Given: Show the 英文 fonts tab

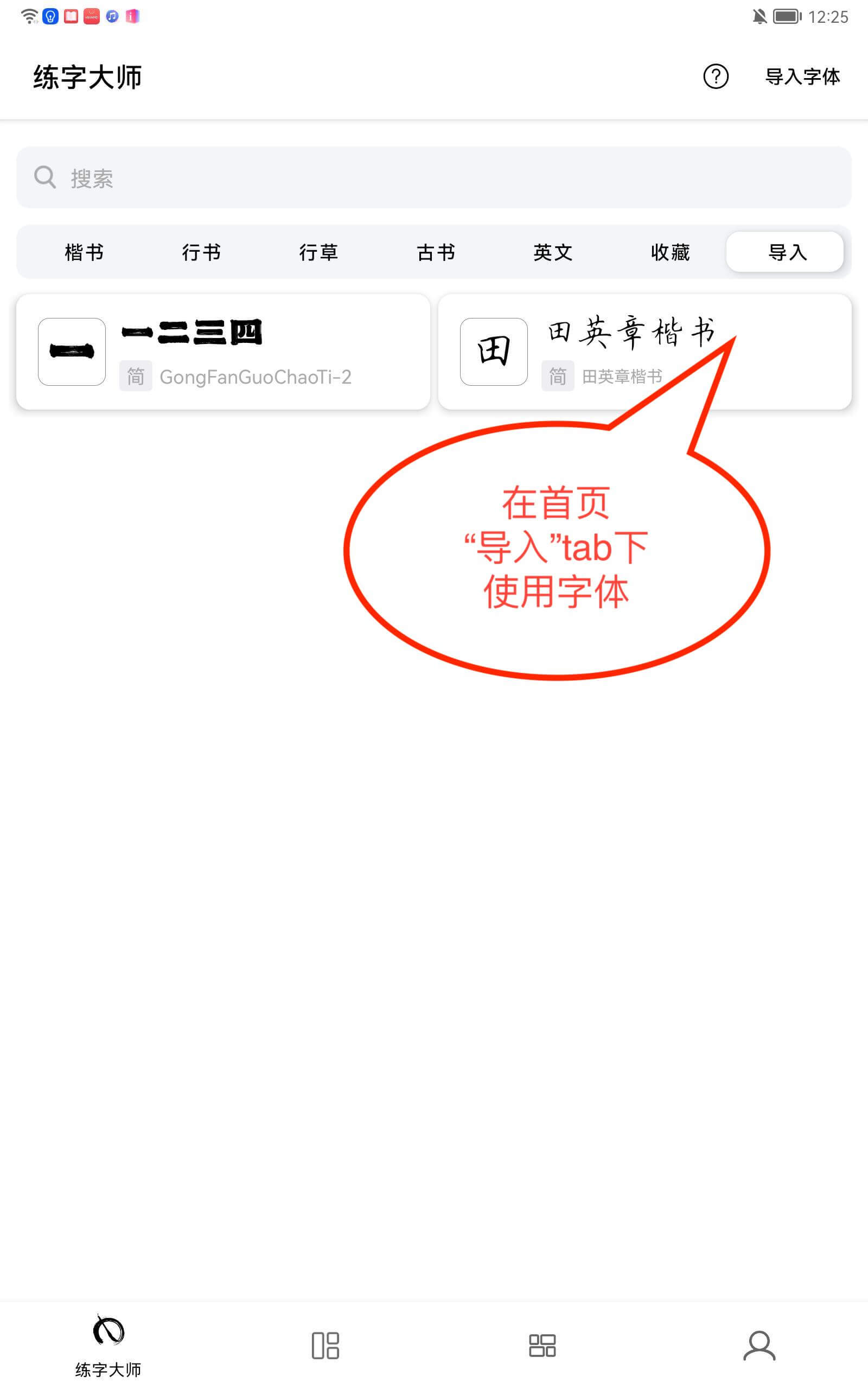Looking at the screenshot, I should click(553, 252).
